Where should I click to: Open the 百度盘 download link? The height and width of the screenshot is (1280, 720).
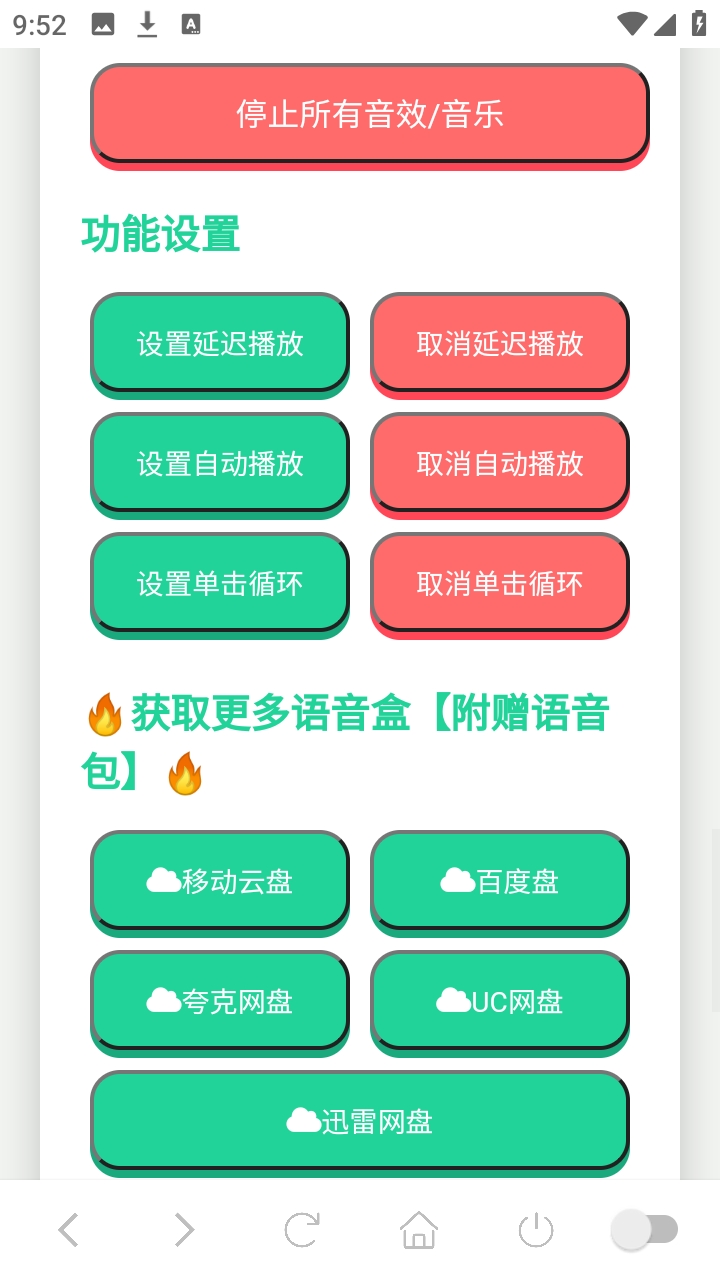[500, 881]
